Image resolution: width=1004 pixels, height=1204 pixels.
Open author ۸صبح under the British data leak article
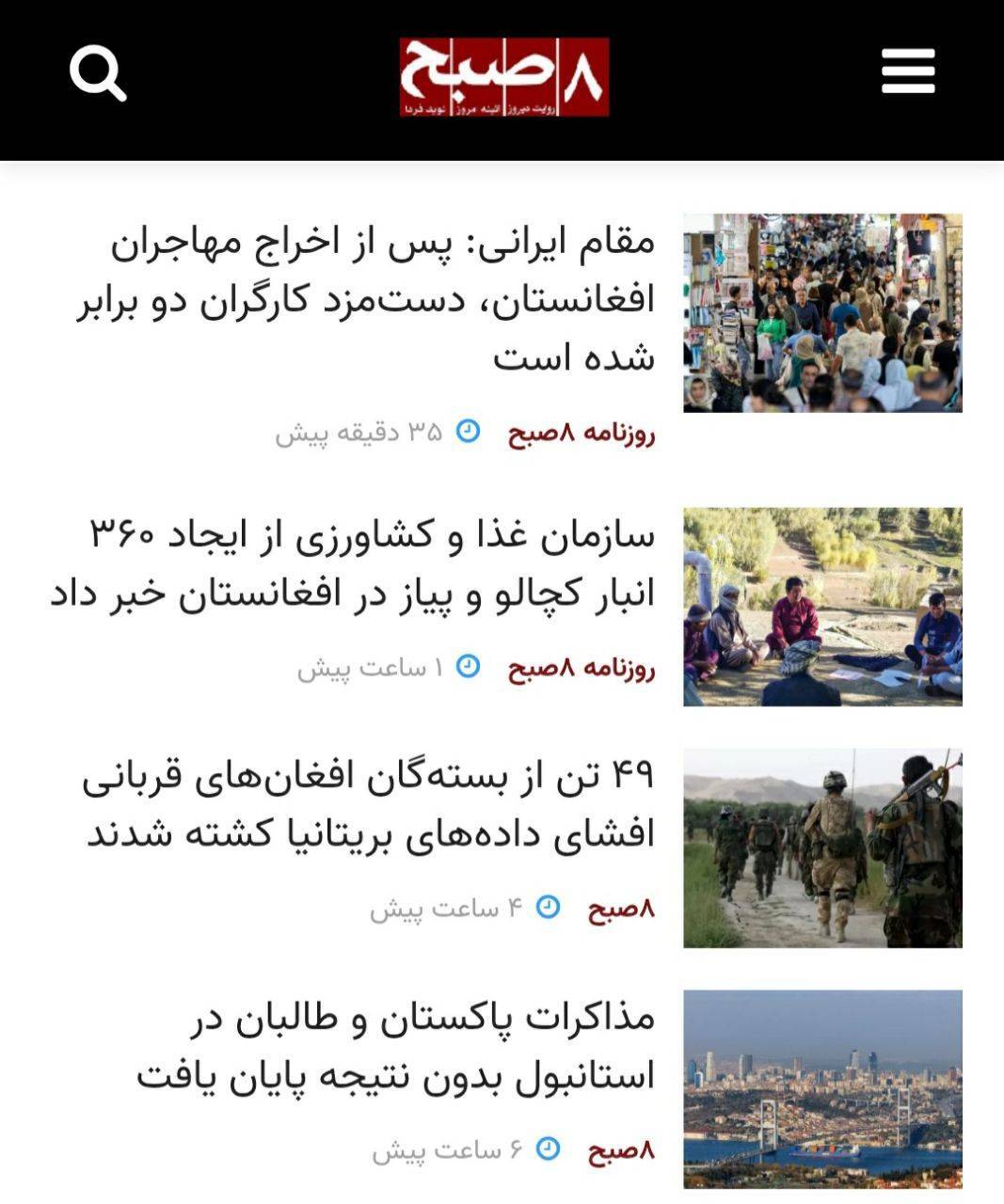(621, 909)
